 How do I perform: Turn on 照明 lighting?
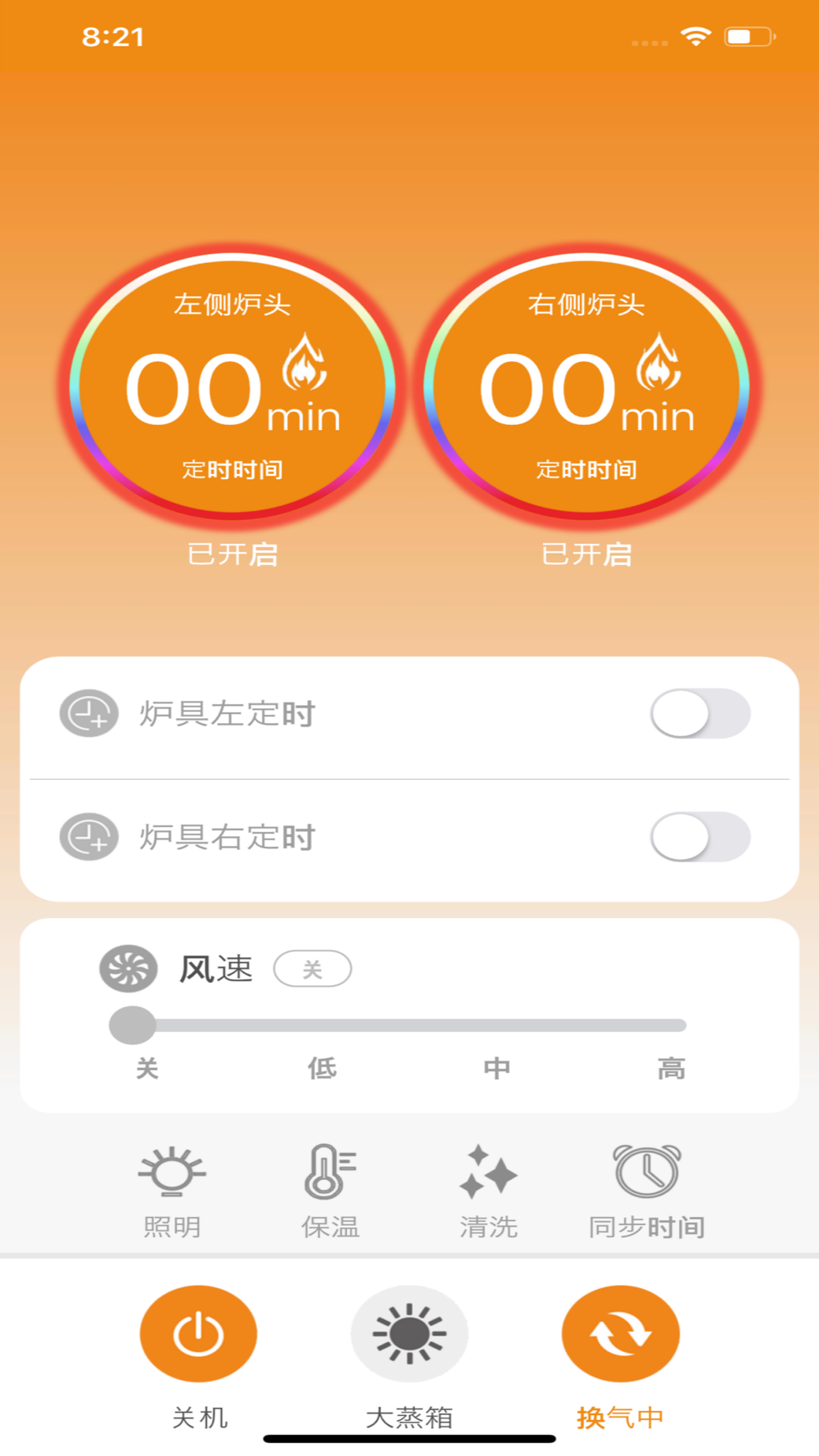[x=172, y=1191]
